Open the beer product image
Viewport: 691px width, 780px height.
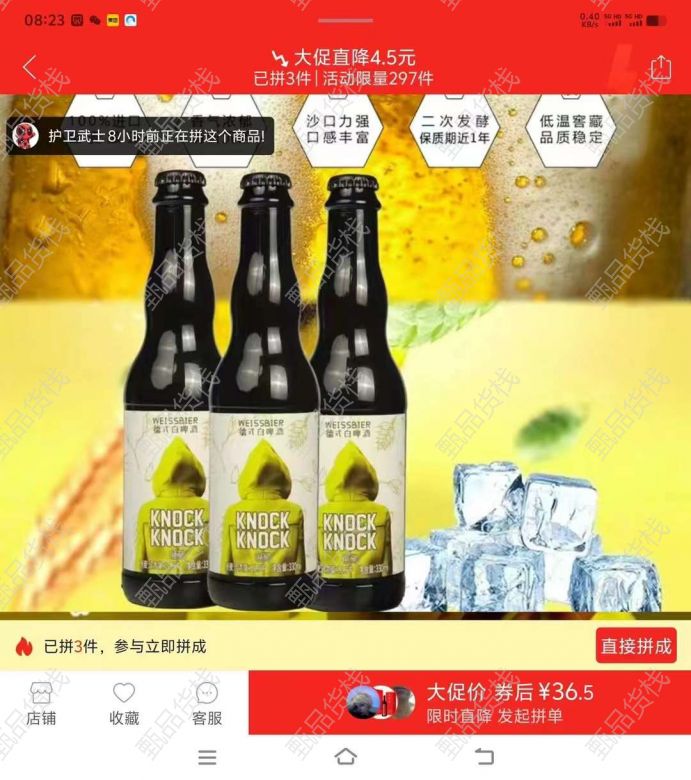(x=345, y=380)
